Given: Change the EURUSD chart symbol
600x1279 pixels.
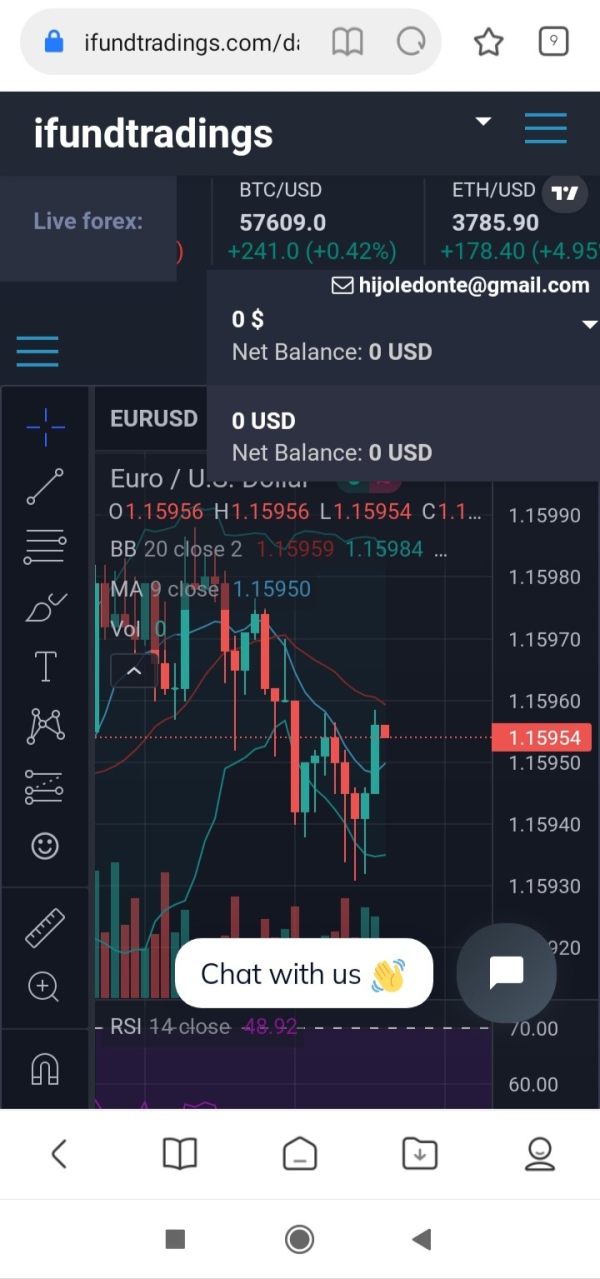Looking at the screenshot, I should click(154, 418).
